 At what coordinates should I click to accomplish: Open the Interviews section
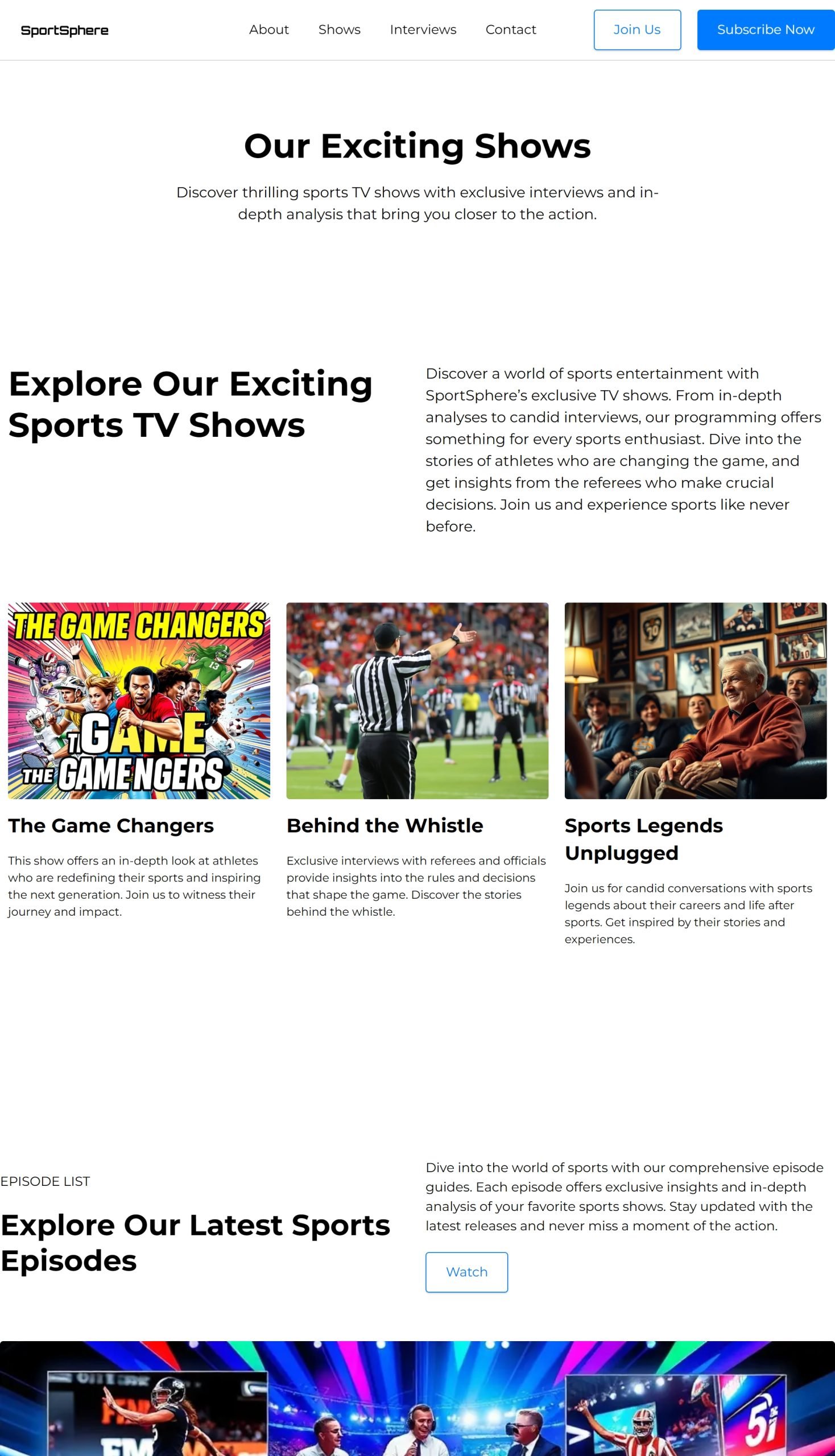[423, 30]
